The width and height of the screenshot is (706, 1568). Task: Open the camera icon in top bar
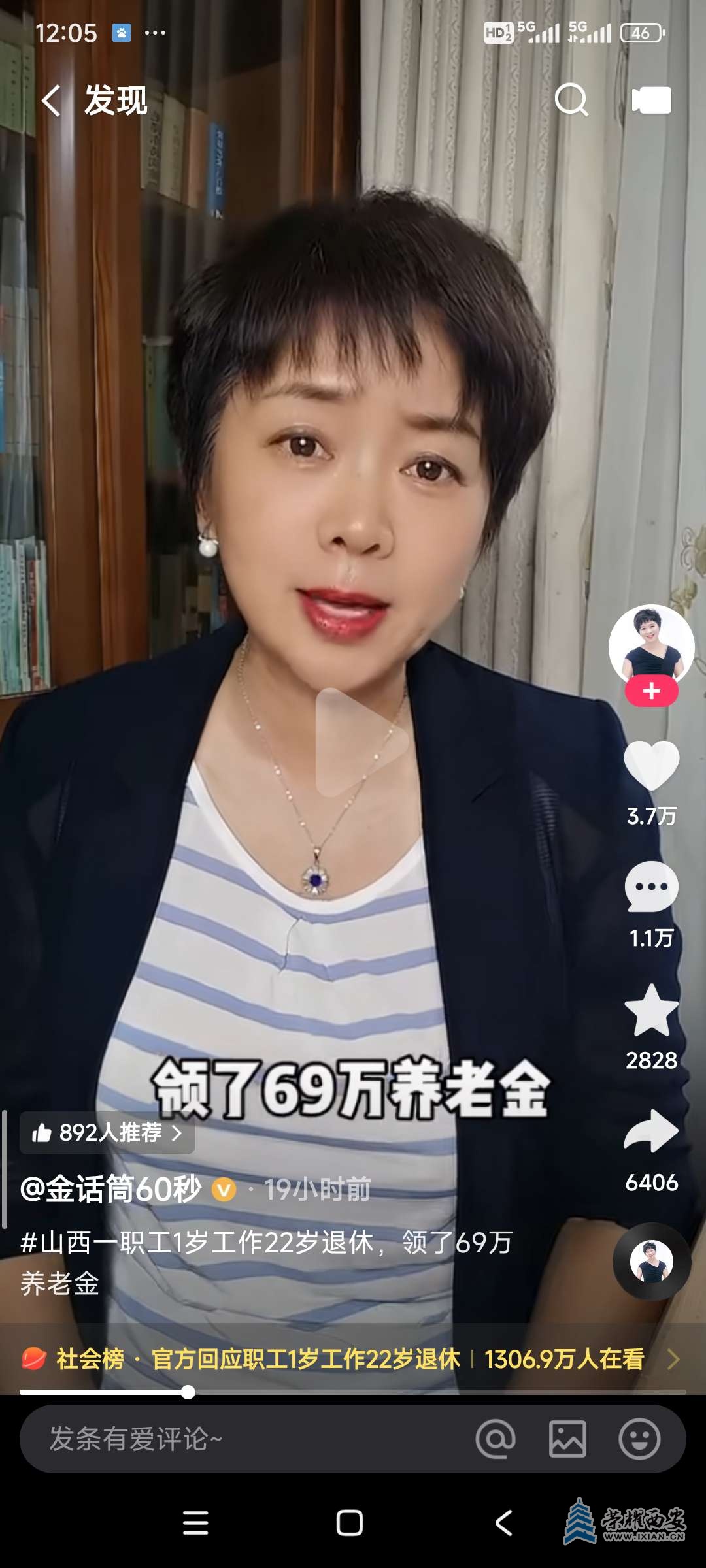click(x=652, y=100)
